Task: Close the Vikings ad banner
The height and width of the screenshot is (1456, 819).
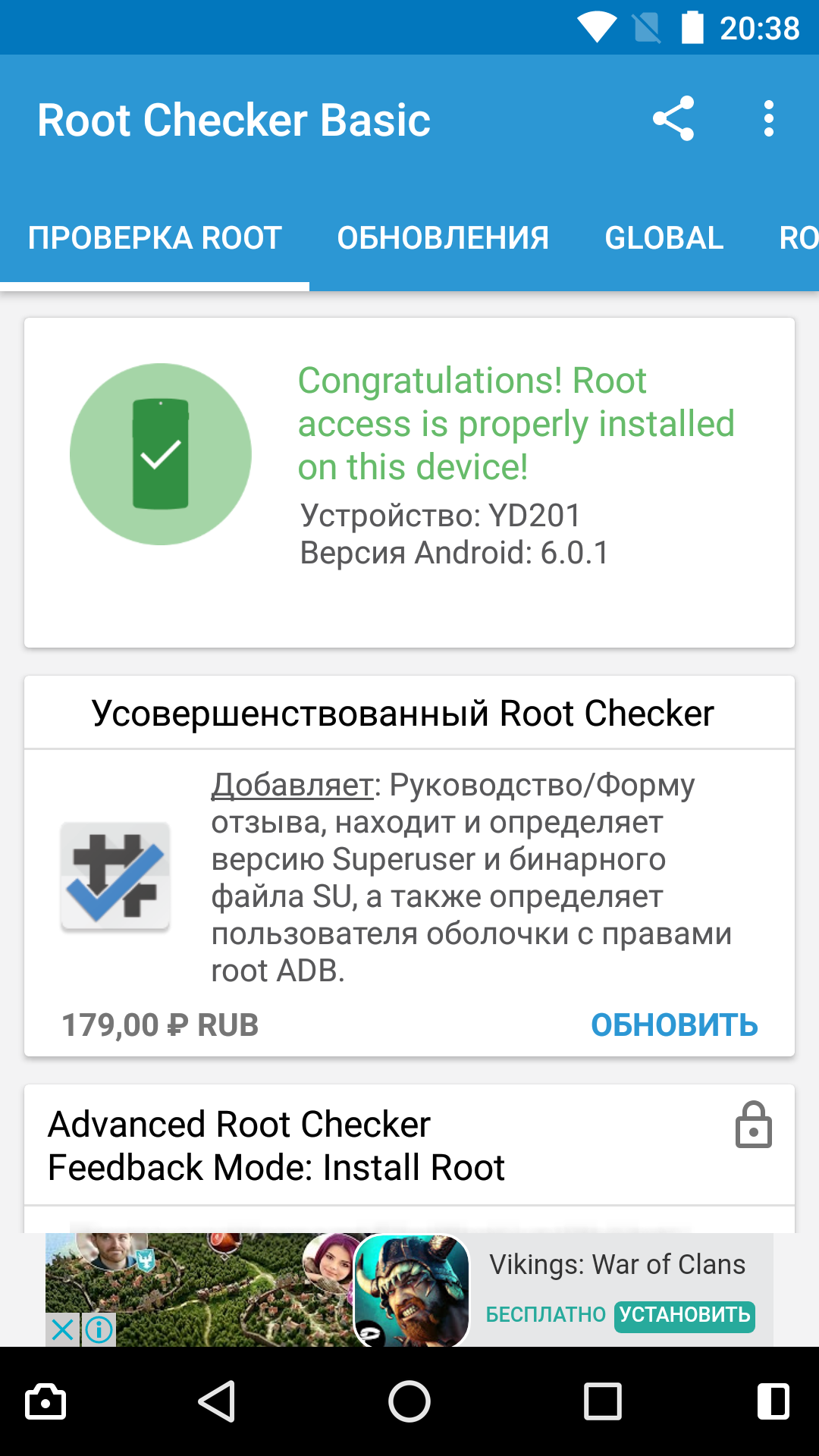Action: 63,1329
